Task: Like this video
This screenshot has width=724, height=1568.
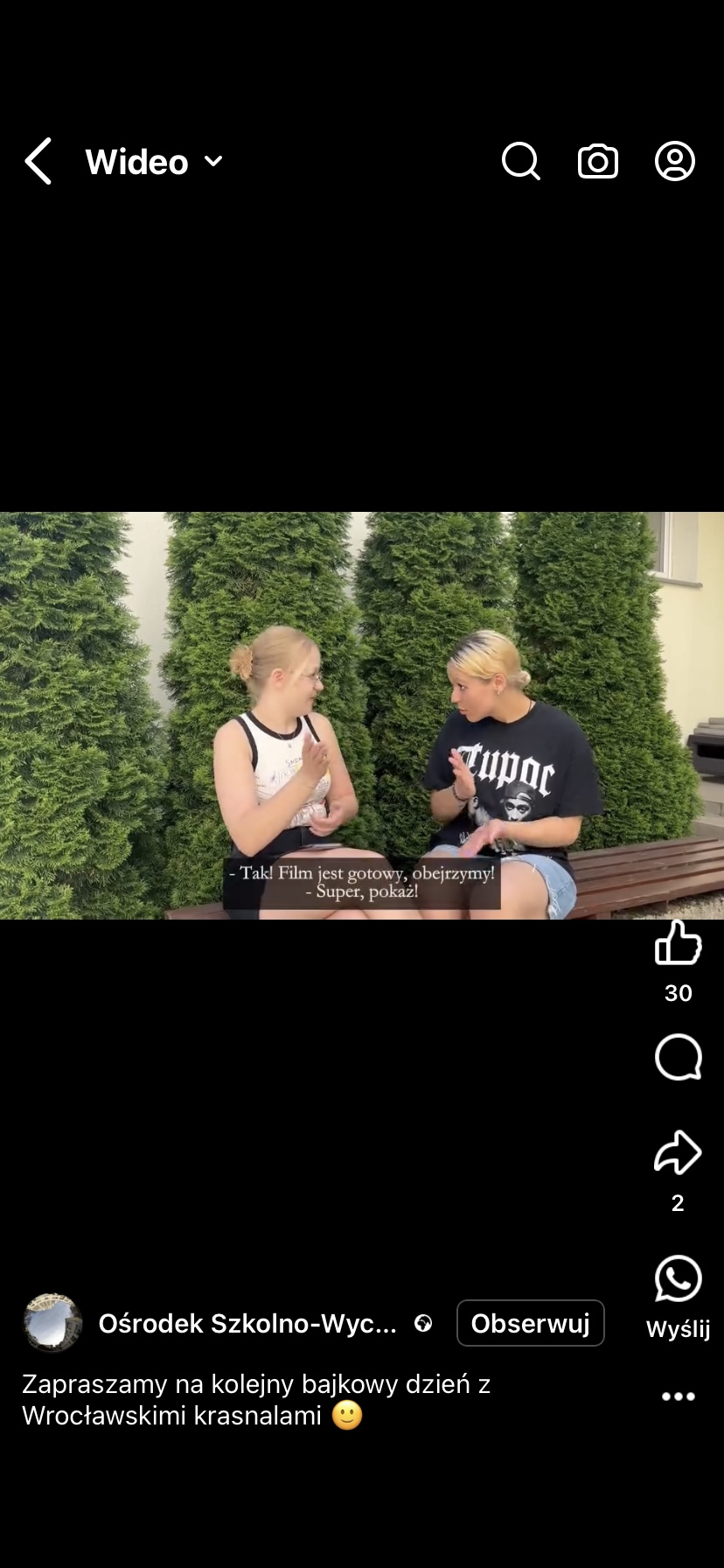Action: tap(678, 944)
